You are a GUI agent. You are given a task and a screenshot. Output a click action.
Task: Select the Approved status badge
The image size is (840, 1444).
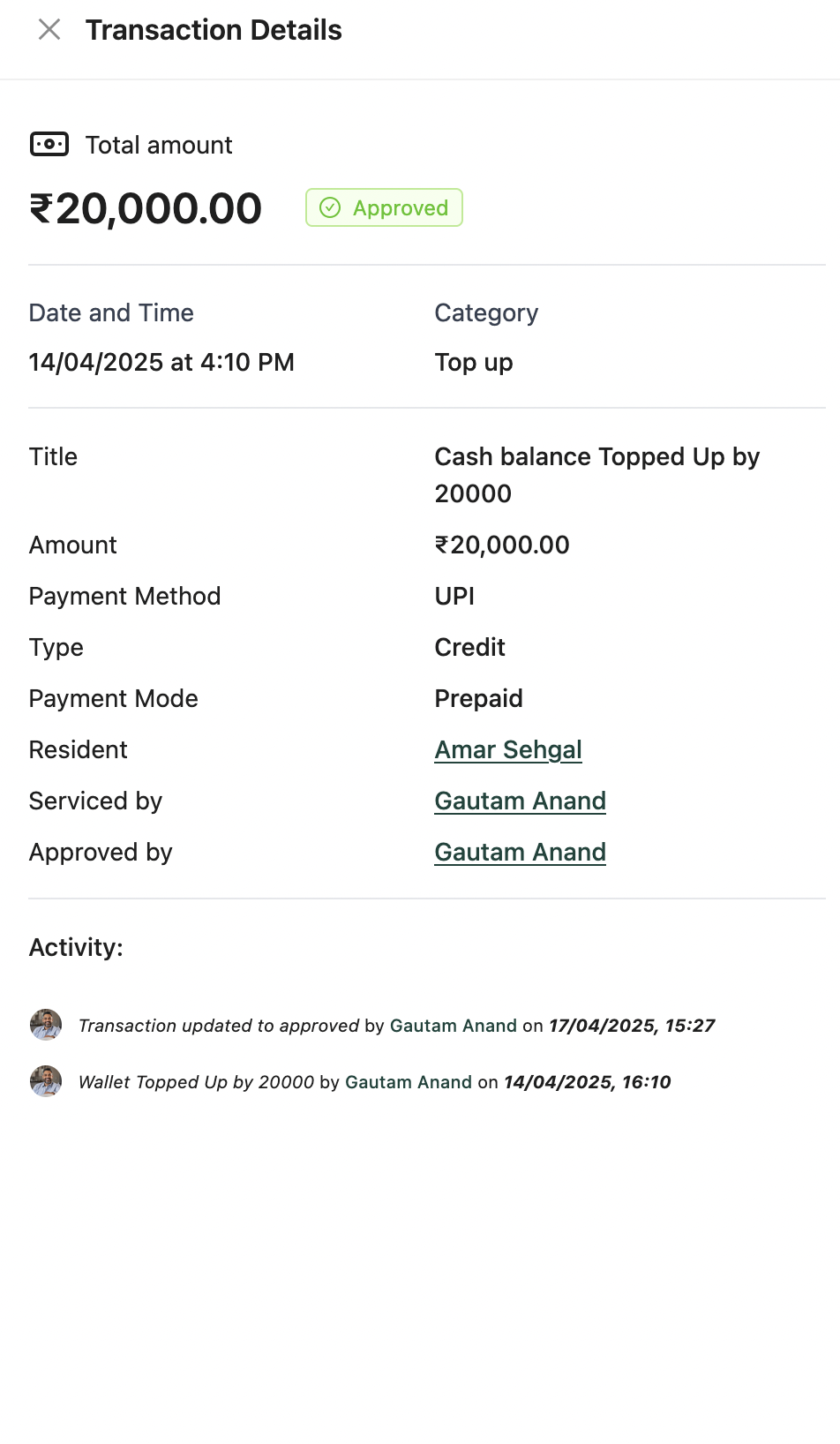click(383, 207)
